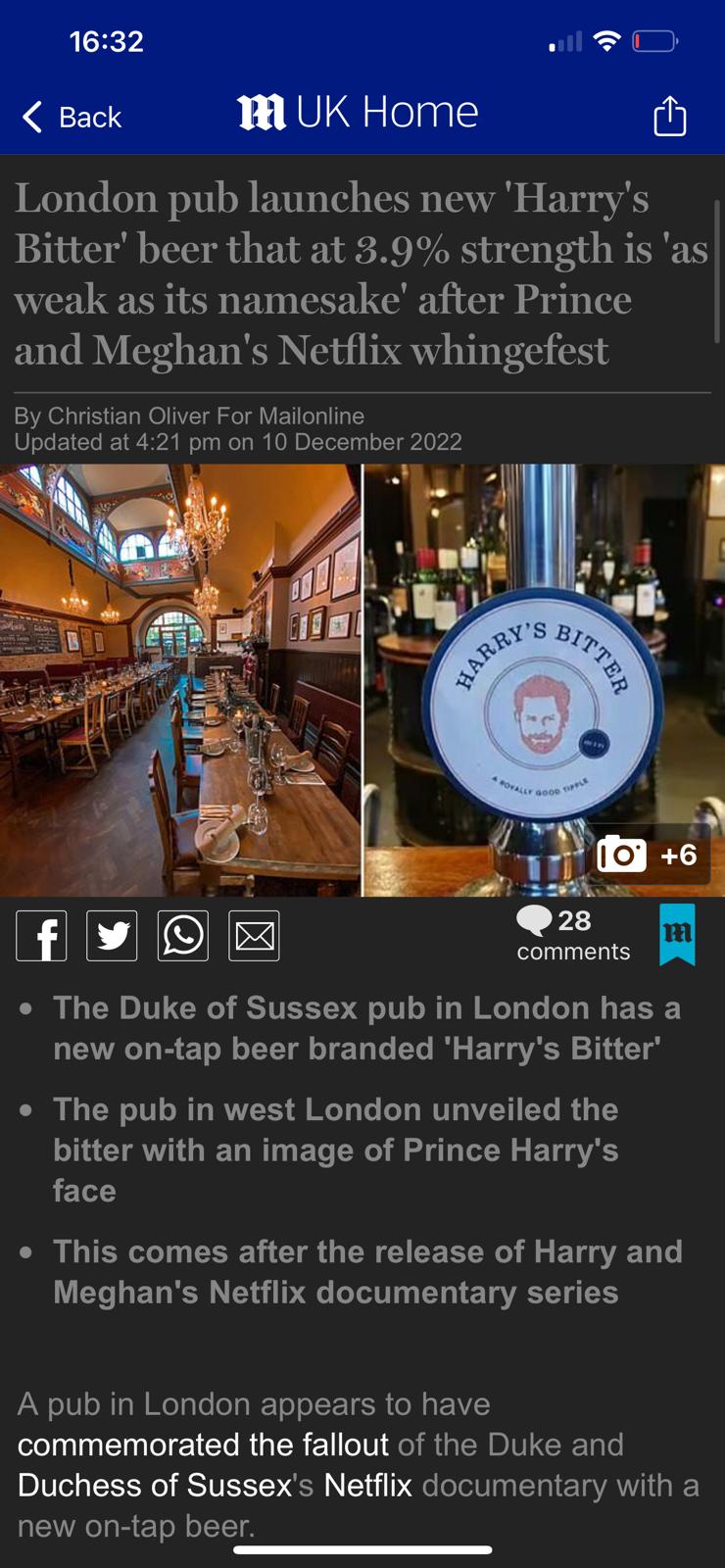Bookmark the article with the blue ribbon

pos(677,934)
